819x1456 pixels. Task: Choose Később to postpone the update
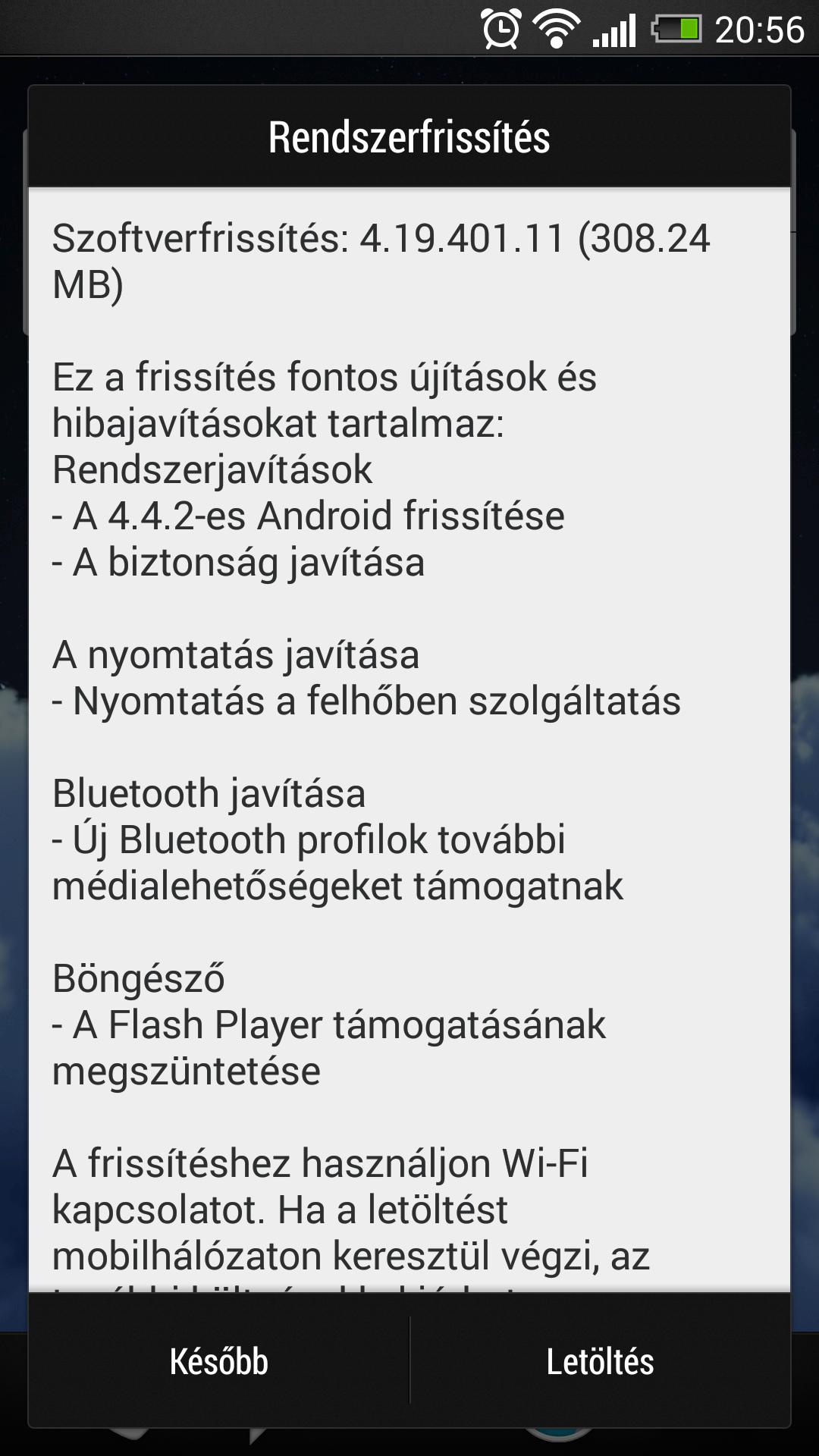click(x=219, y=1361)
